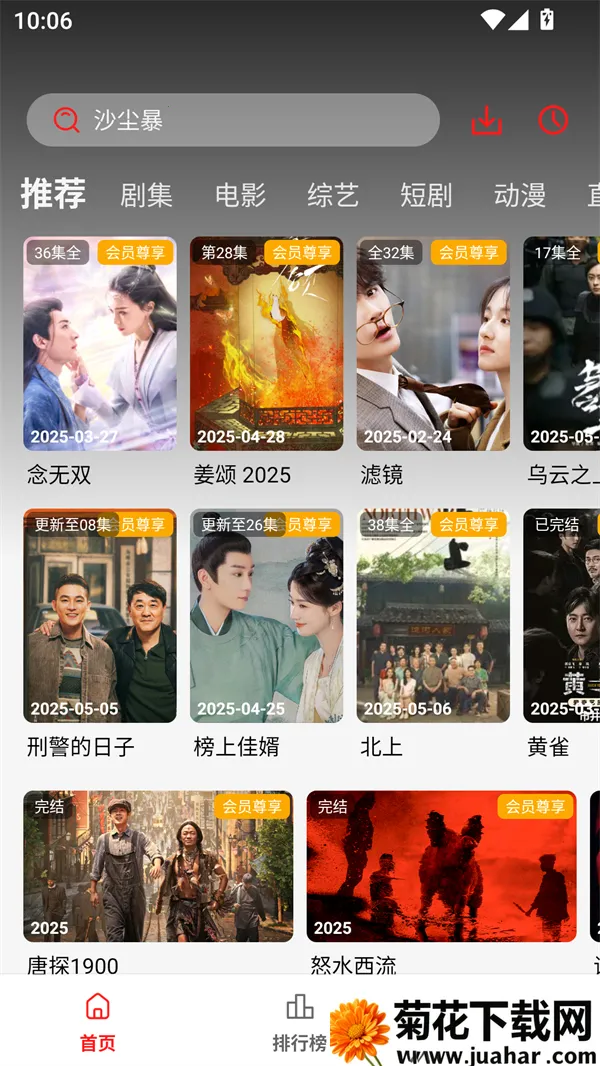Open the series 榜上佳婿
600x1066 pixels.
(x=266, y=616)
